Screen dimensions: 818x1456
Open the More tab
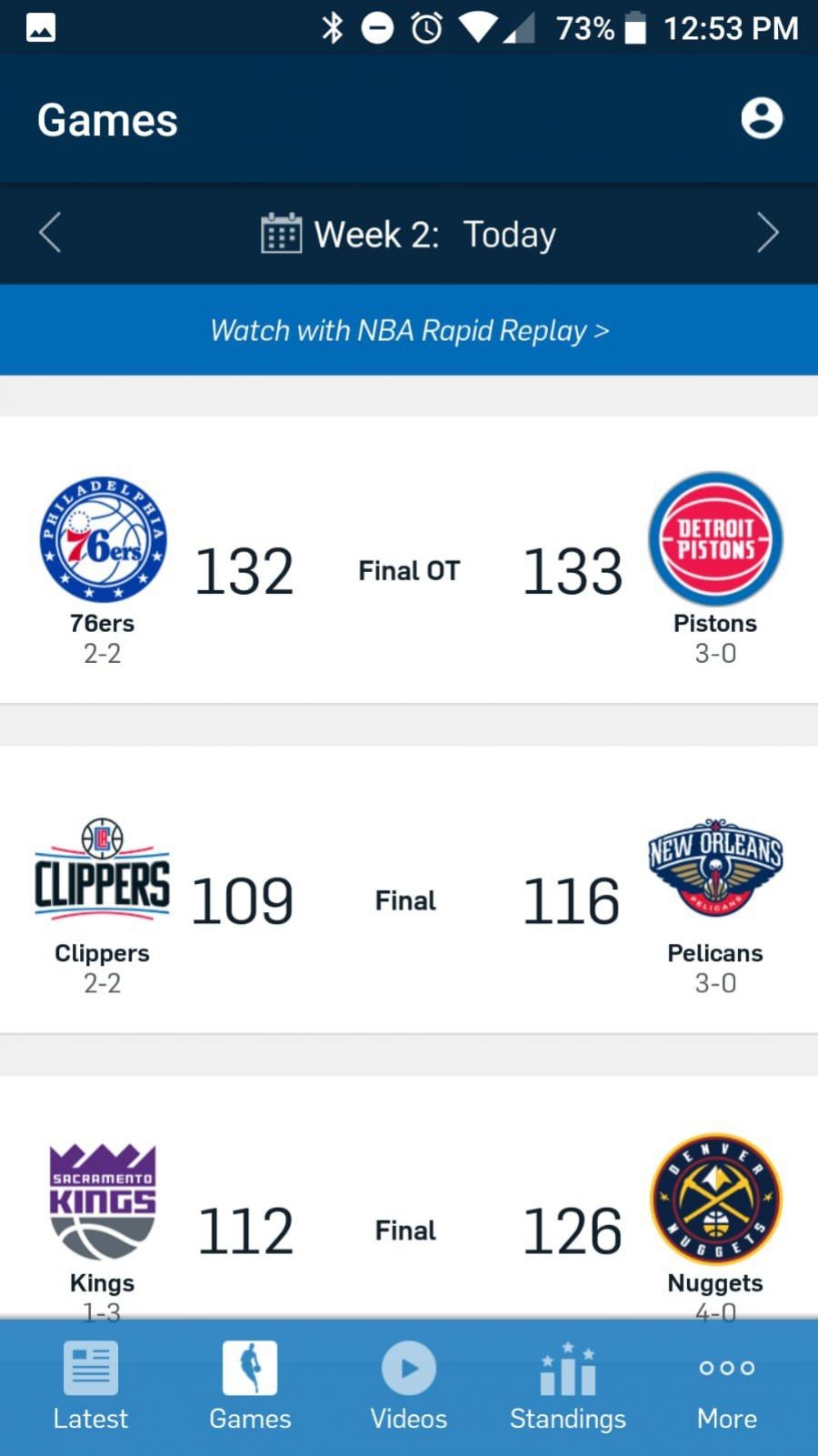pyautogui.click(x=727, y=1386)
